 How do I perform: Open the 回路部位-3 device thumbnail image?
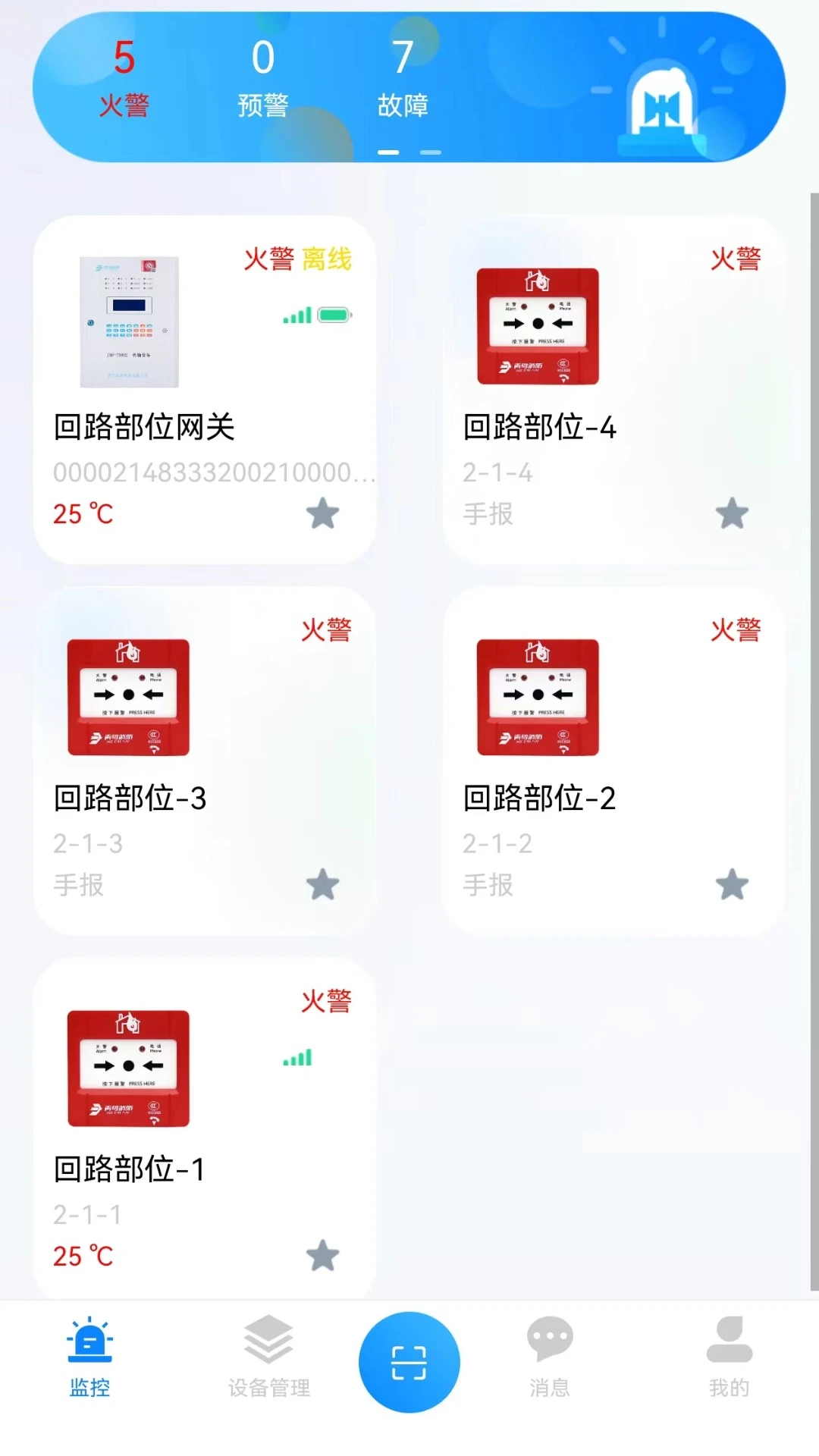point(127,698)
